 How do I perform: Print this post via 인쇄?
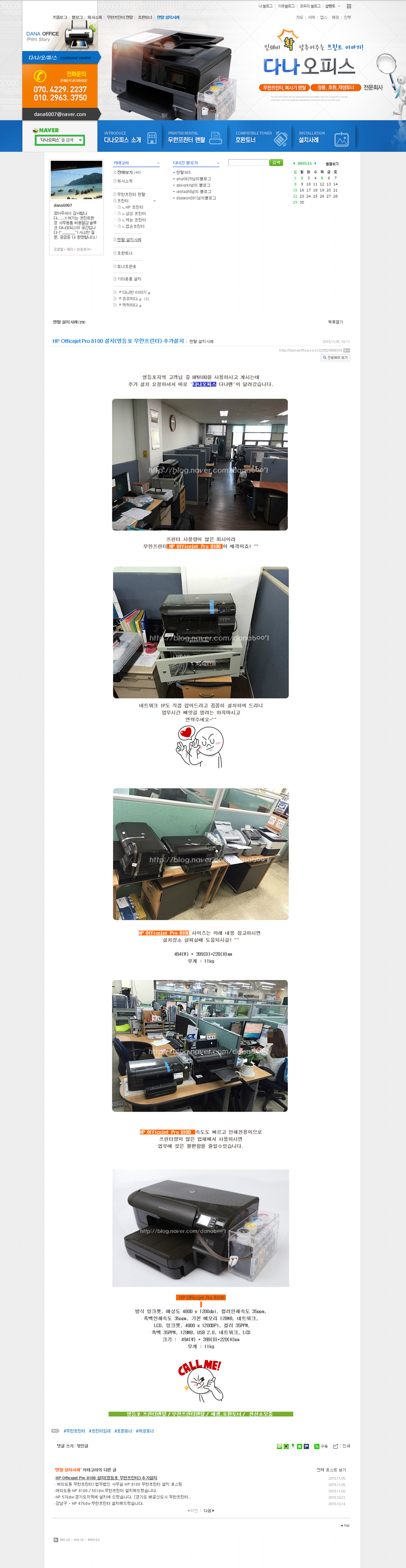pyautogui.click(x=346, y=1445)
